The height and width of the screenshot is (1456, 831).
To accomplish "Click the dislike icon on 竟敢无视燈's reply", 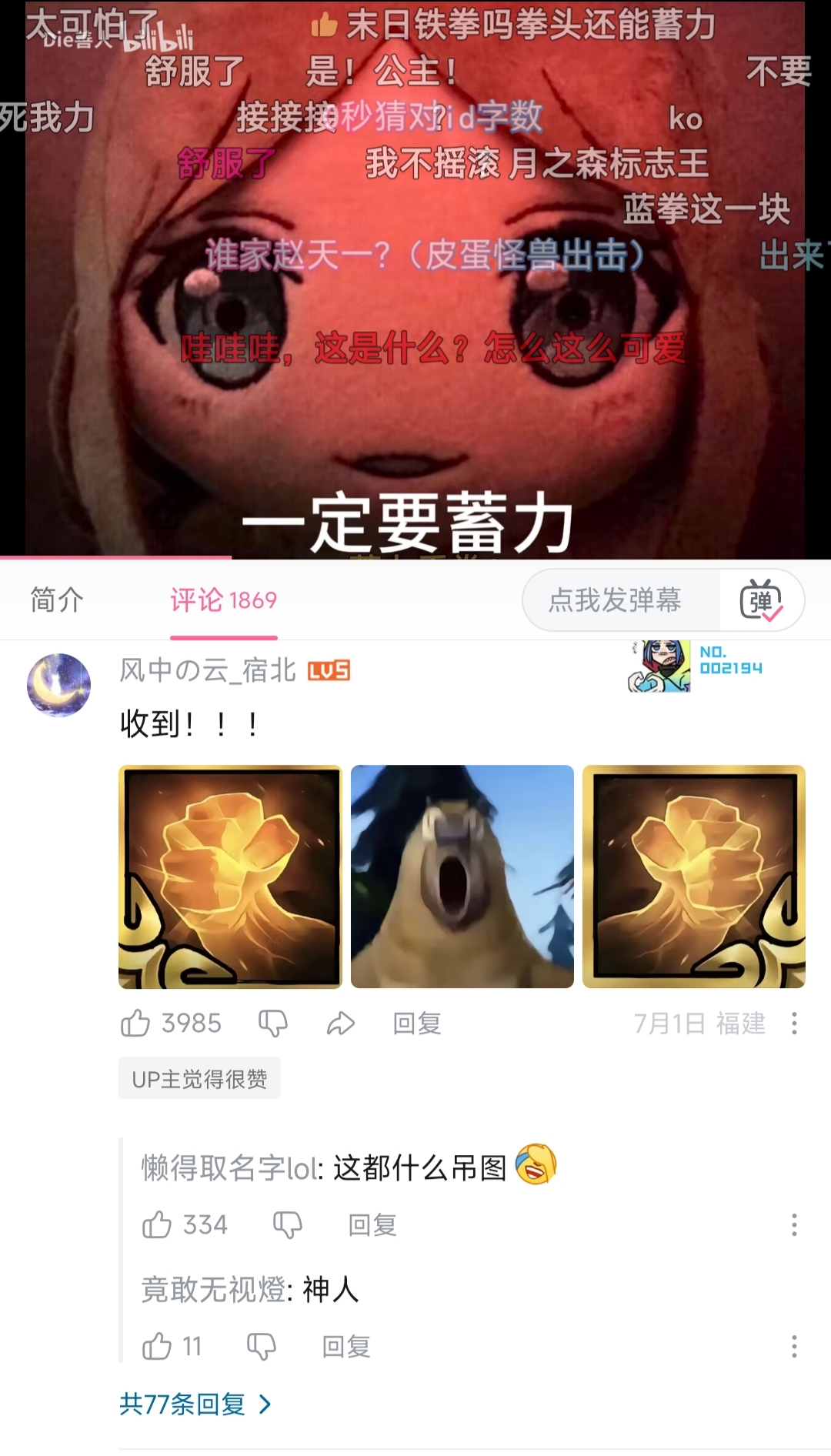I will tap(262, 1347).
